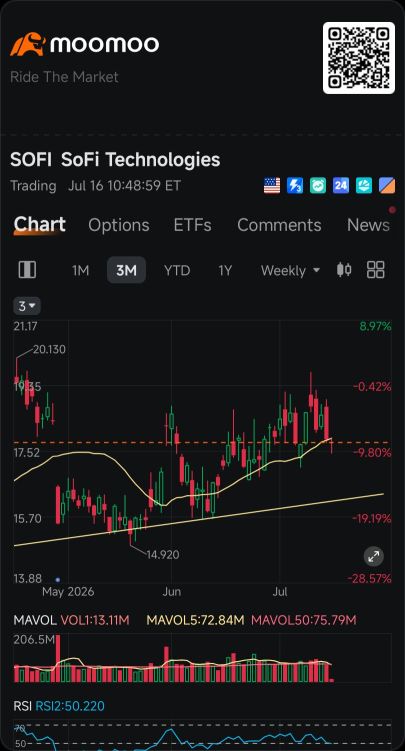405x751 pixels.
Task: Switch to the Options tab
Action: pyautogui.click(x=119, y=225)
